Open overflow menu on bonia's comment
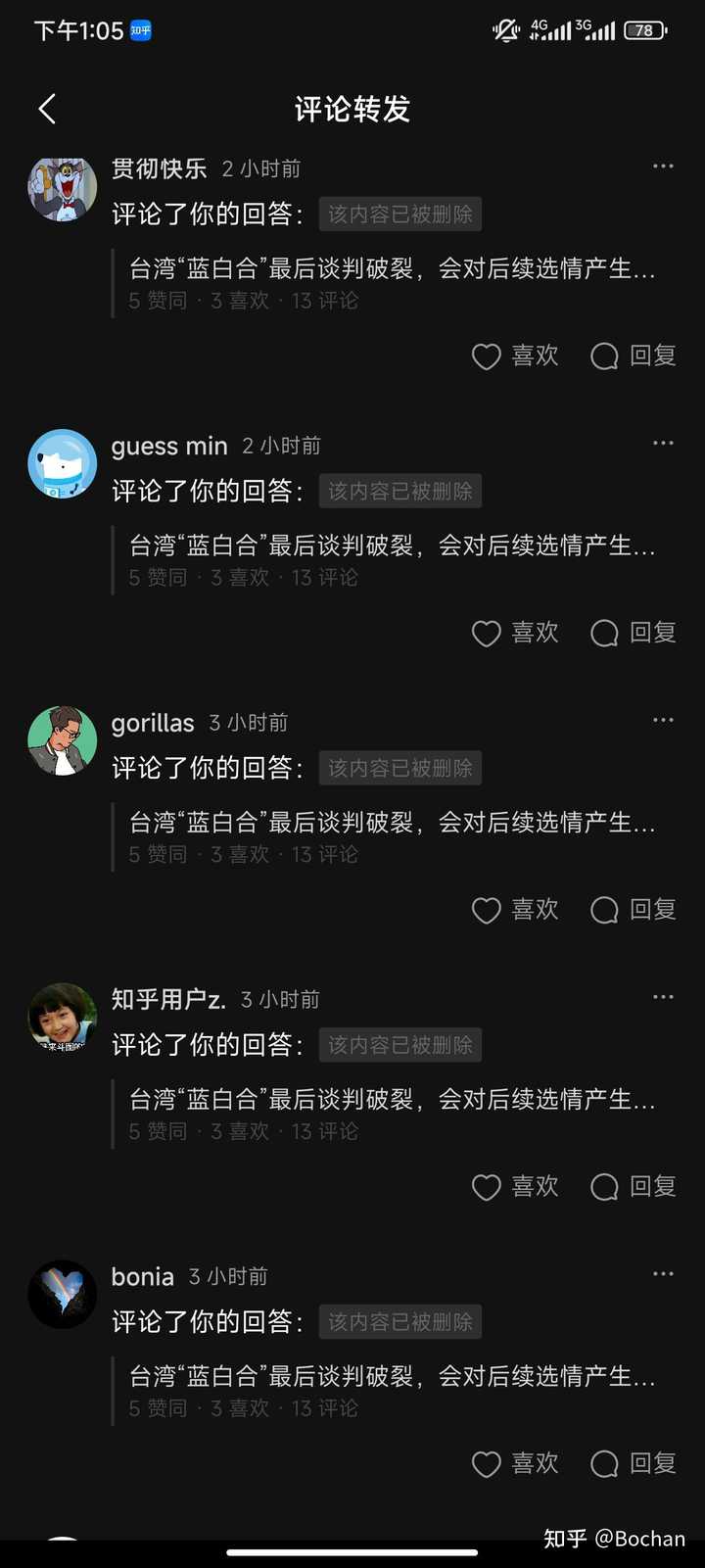 [663, 1274]
